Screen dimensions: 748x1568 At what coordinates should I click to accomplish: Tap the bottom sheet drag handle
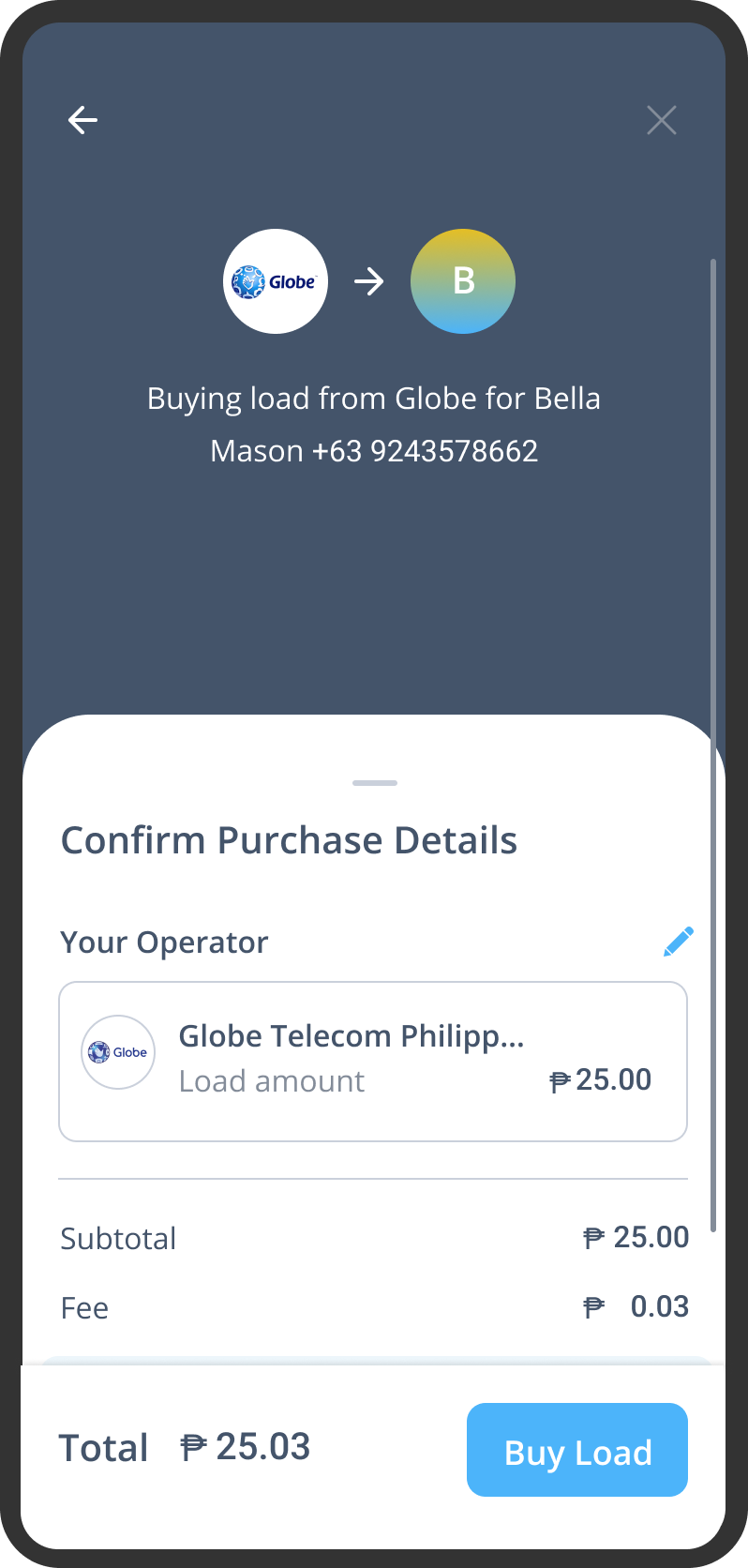click(x=375, y=783)
